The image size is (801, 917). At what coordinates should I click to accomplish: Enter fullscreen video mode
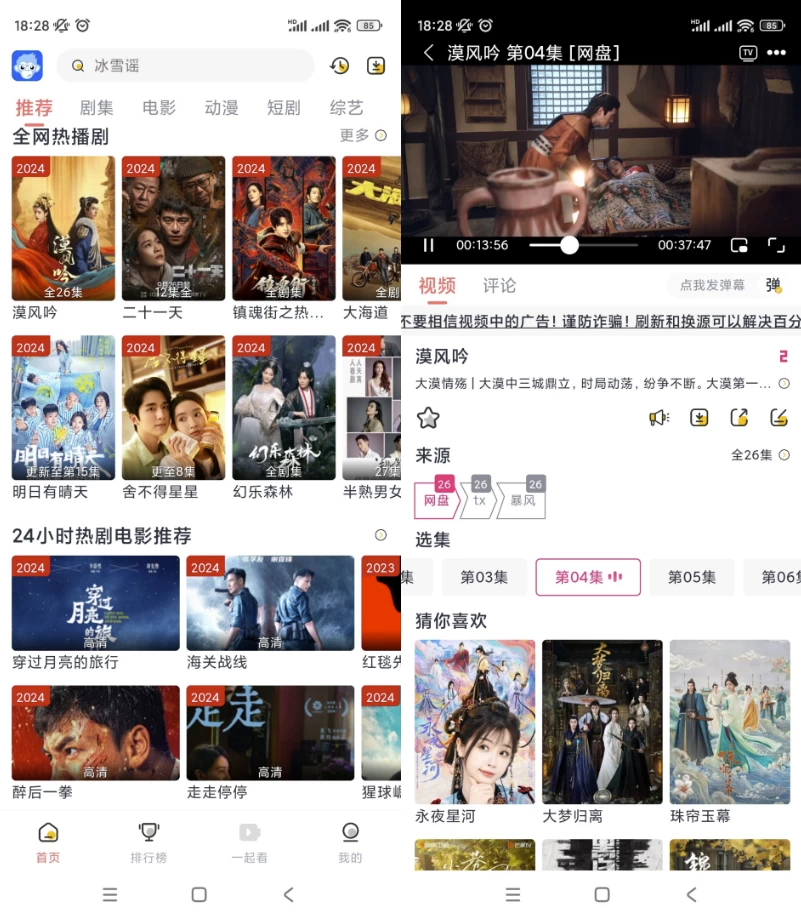[776, 245]
